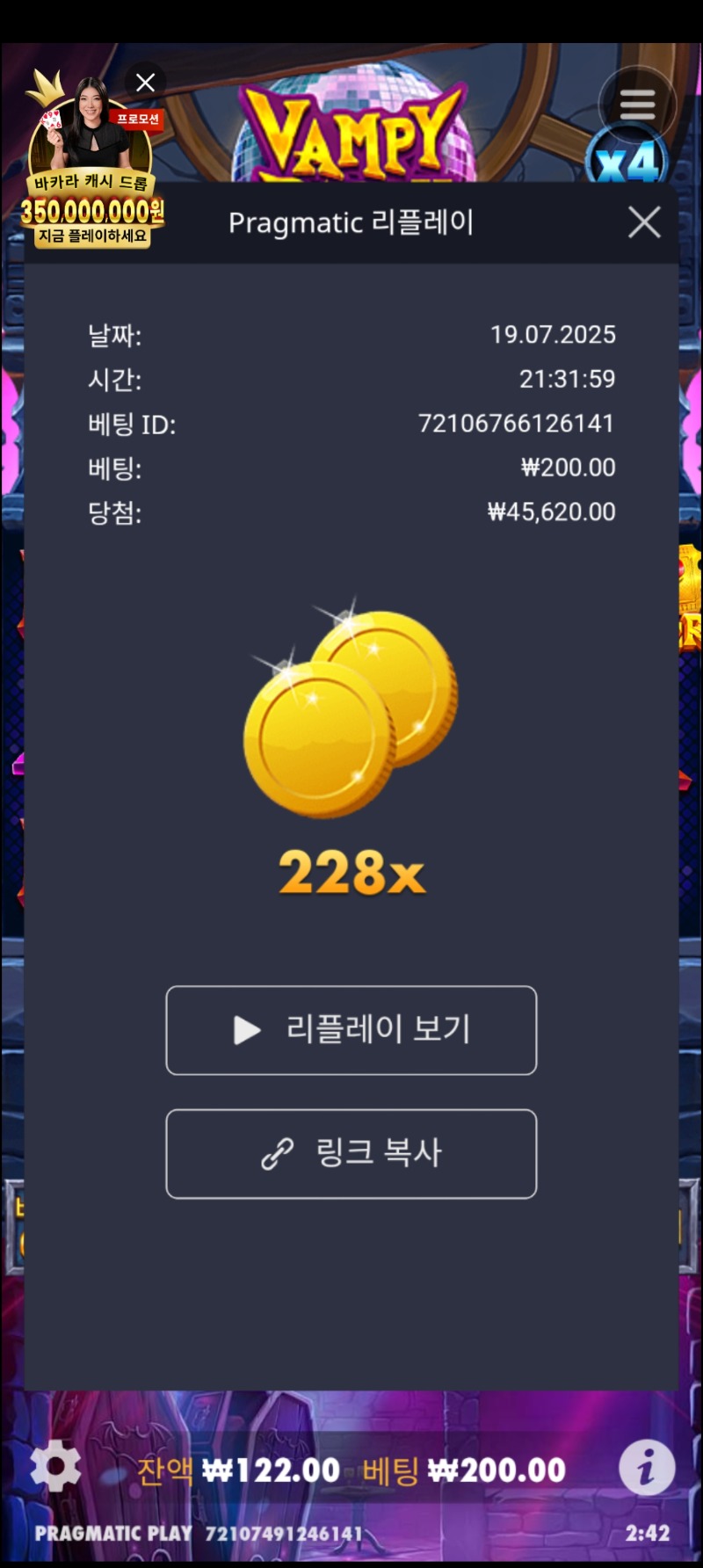Open the game settings gear

click(x=55, y=1466)
